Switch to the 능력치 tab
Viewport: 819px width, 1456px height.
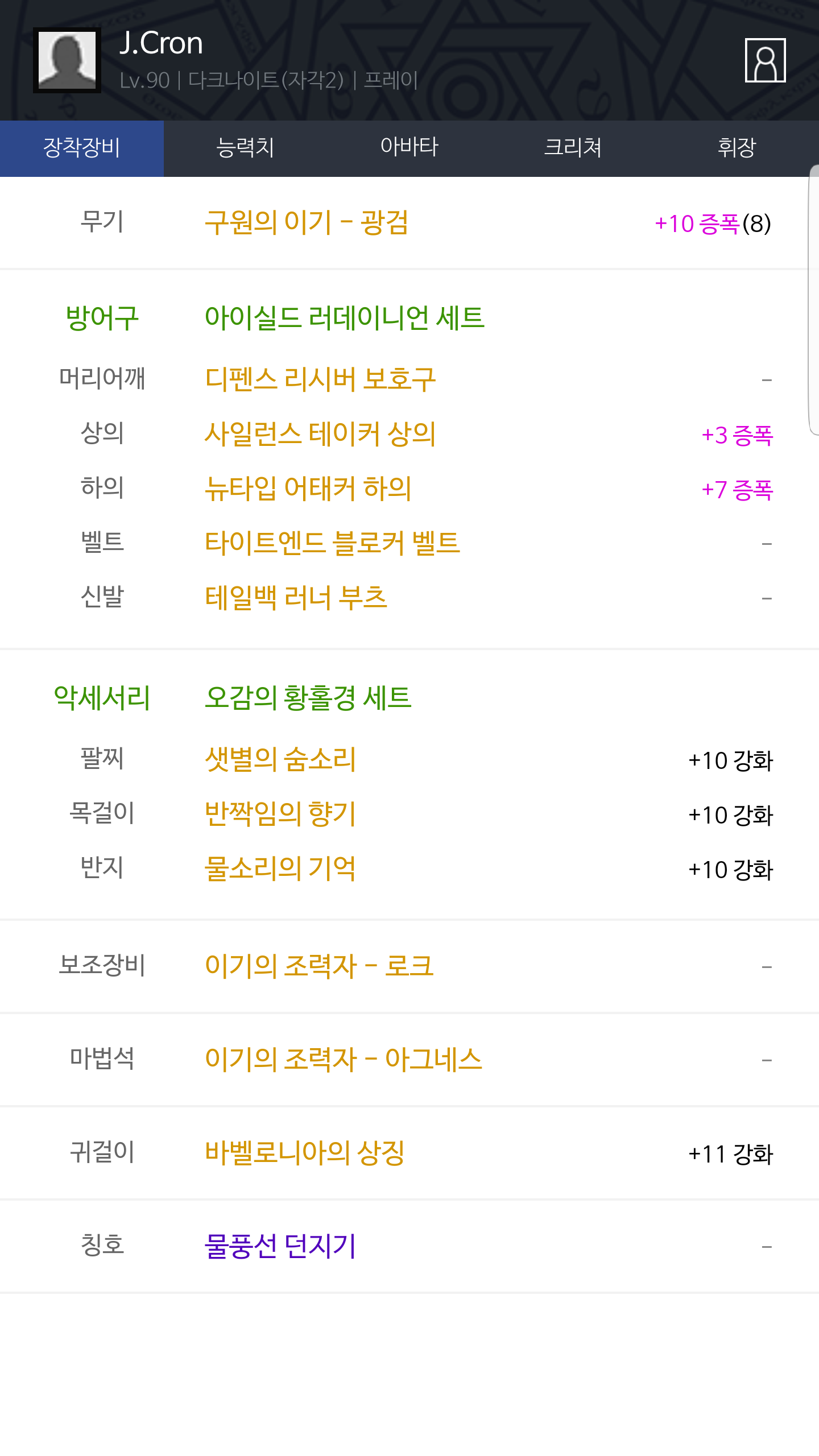pyautogui.click(x=246, y=148)
